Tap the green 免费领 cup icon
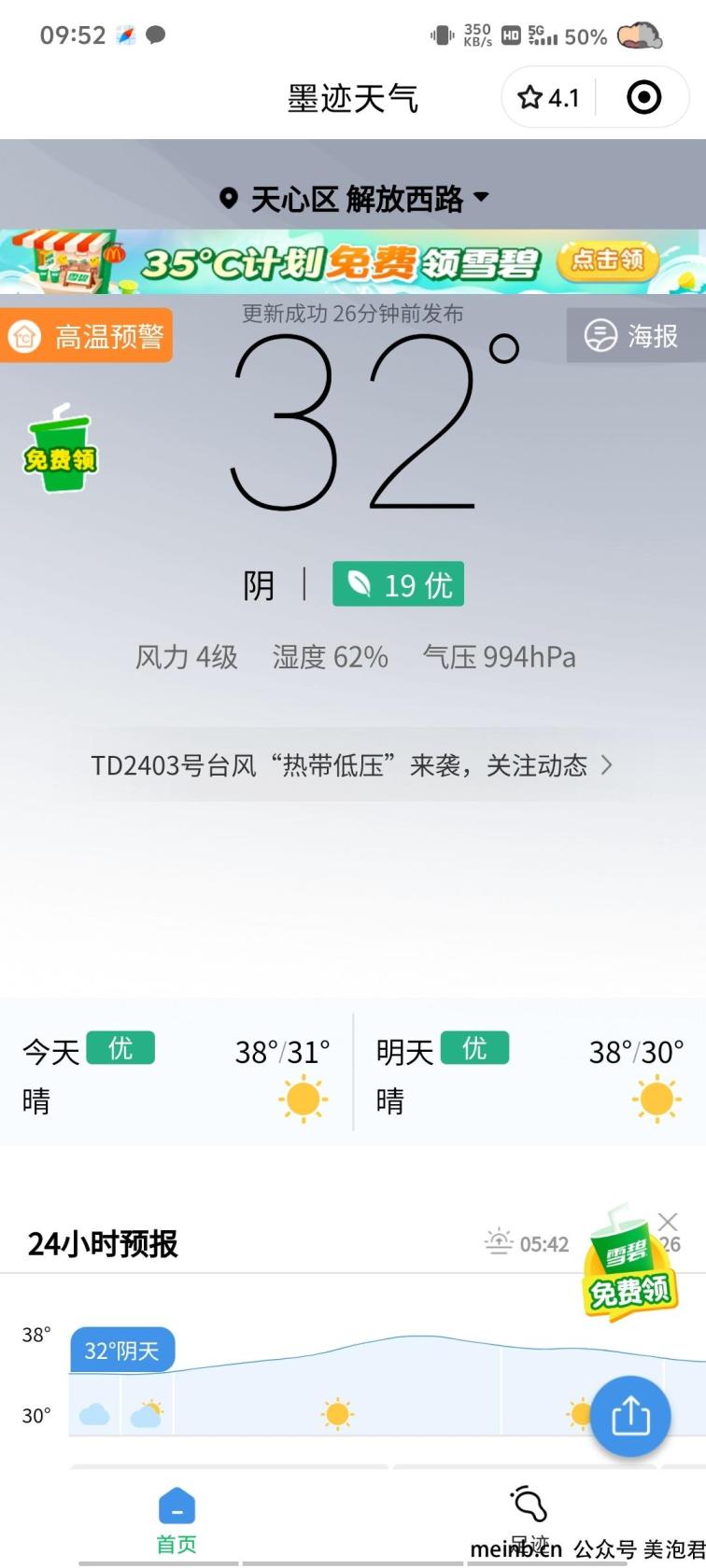This screenshot has height=1568, width=706. (x=60, y=450)
